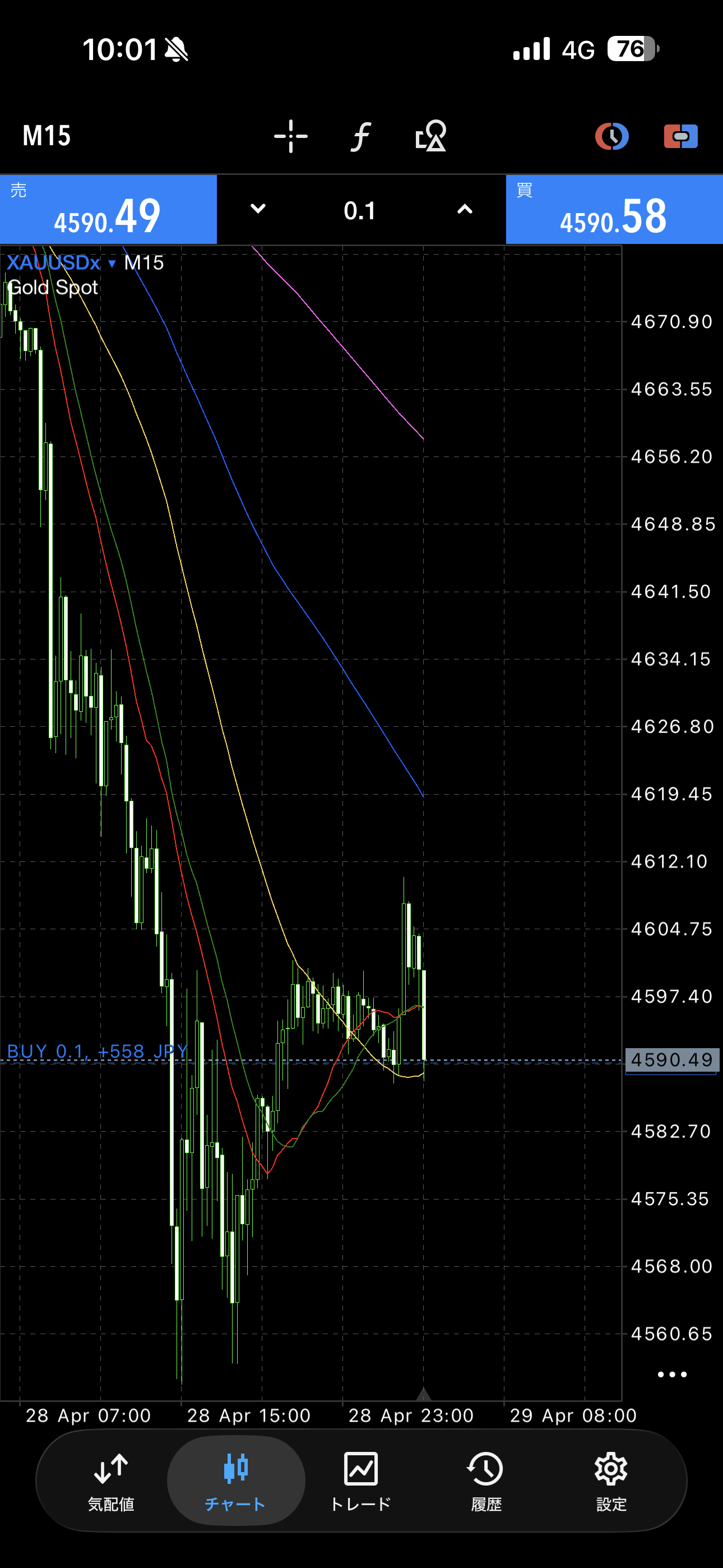Open the drawing objects tool
The width and height of the screenshot is (723, 1568).
click(431, 136)
